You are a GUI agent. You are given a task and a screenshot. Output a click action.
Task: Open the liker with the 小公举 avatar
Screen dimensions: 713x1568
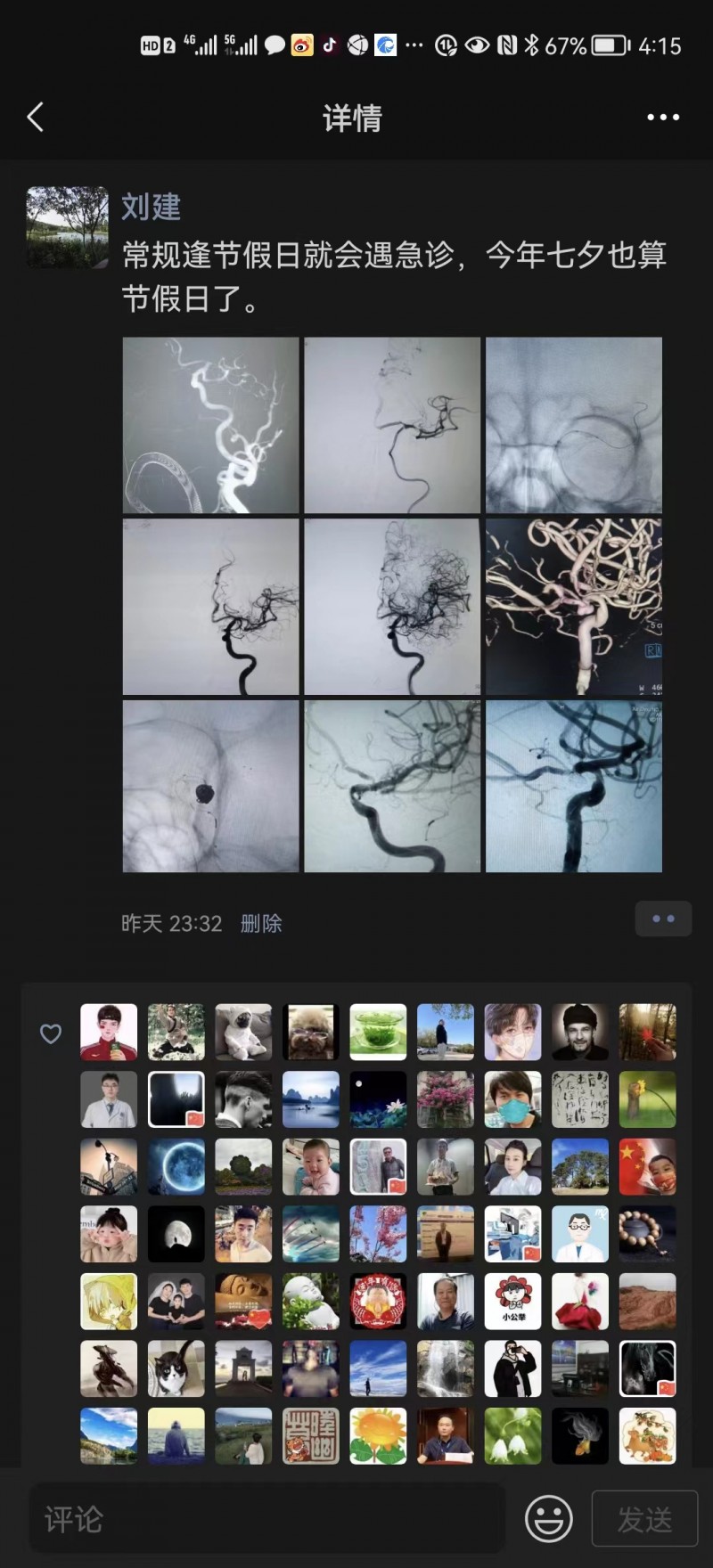512,1301
